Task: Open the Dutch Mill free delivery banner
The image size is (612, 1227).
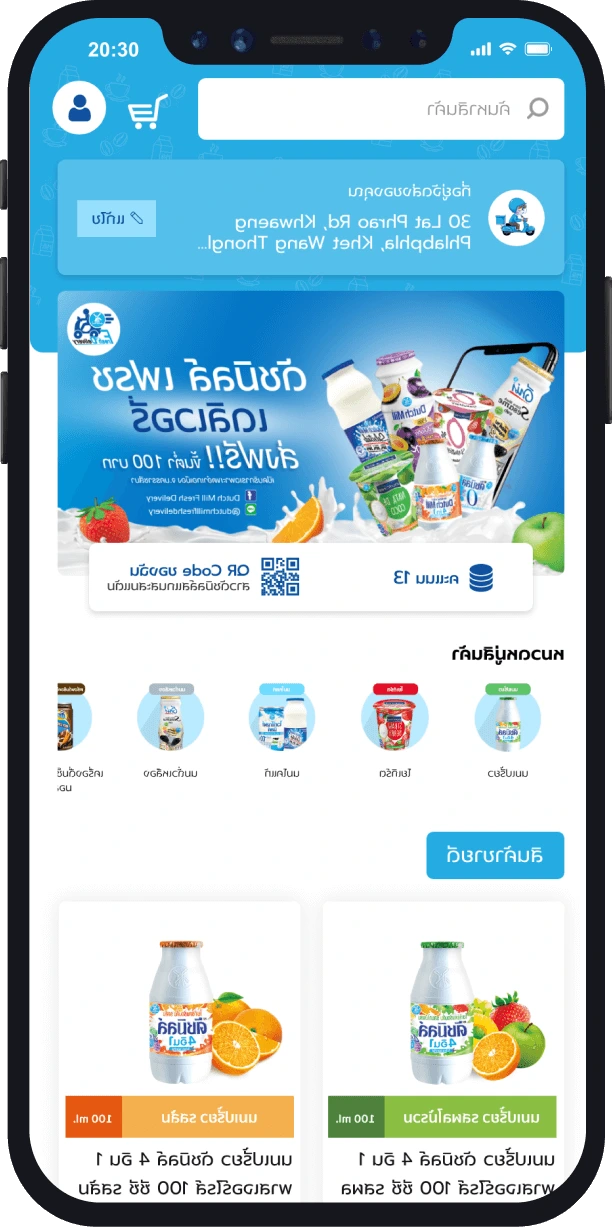Action: (x=310, y=420)
